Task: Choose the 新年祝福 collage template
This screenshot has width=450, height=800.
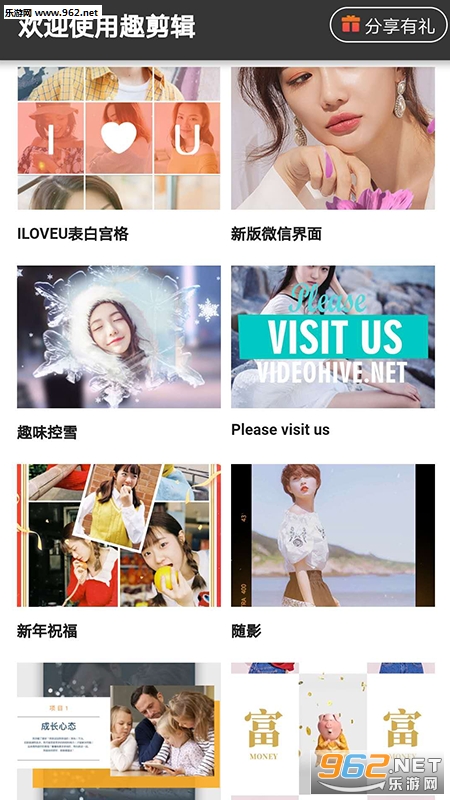Action: (119, 535)
